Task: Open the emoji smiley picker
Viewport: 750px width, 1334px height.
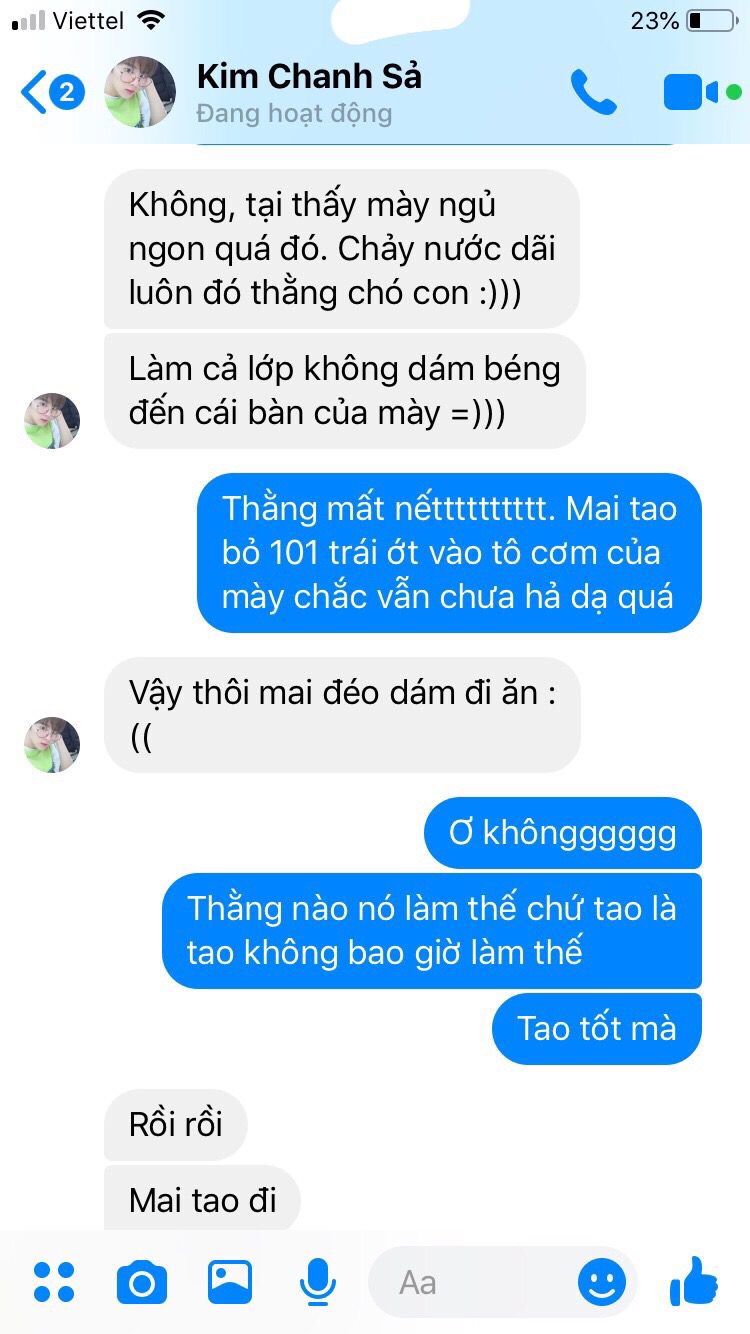Action: pos(602,1282)
